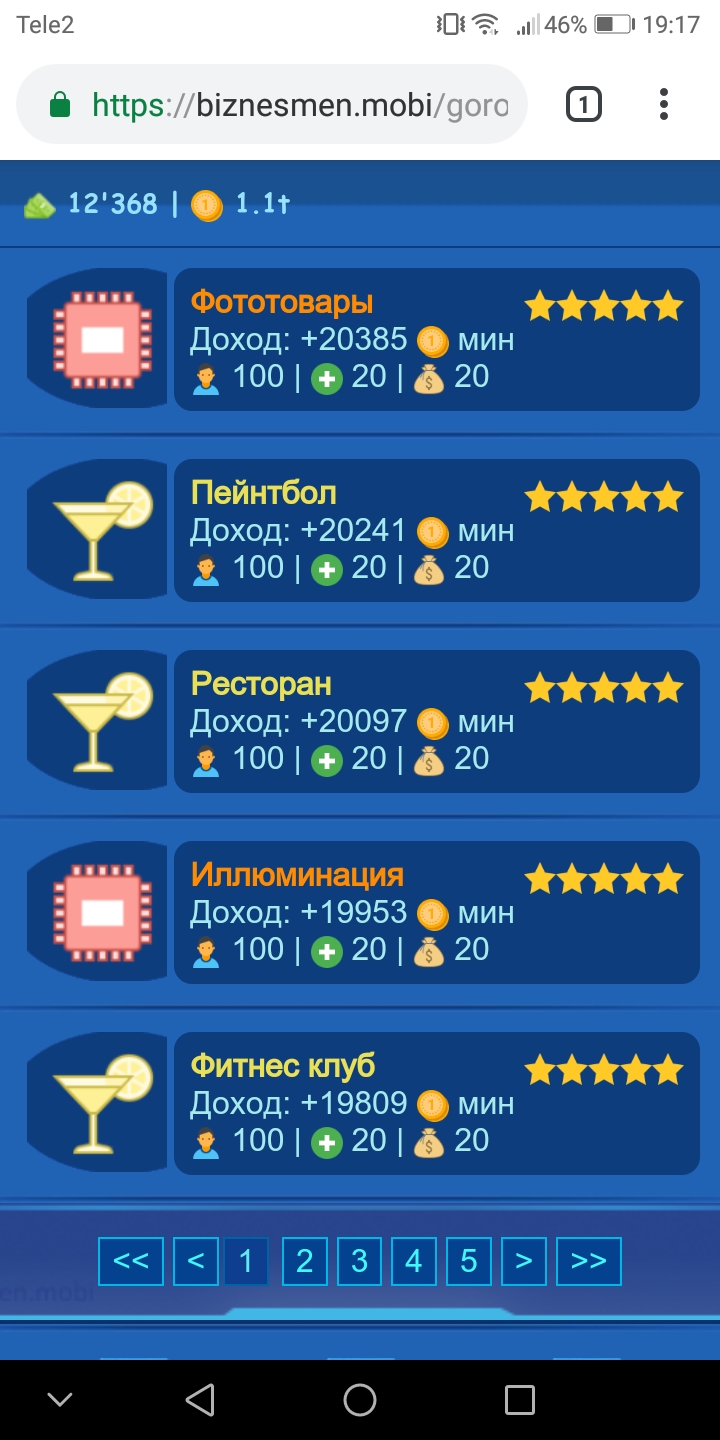Screen dimensions: 720x1440
Task: Open the Пейнтбол business entry
Action: click(x=264, y=493)
